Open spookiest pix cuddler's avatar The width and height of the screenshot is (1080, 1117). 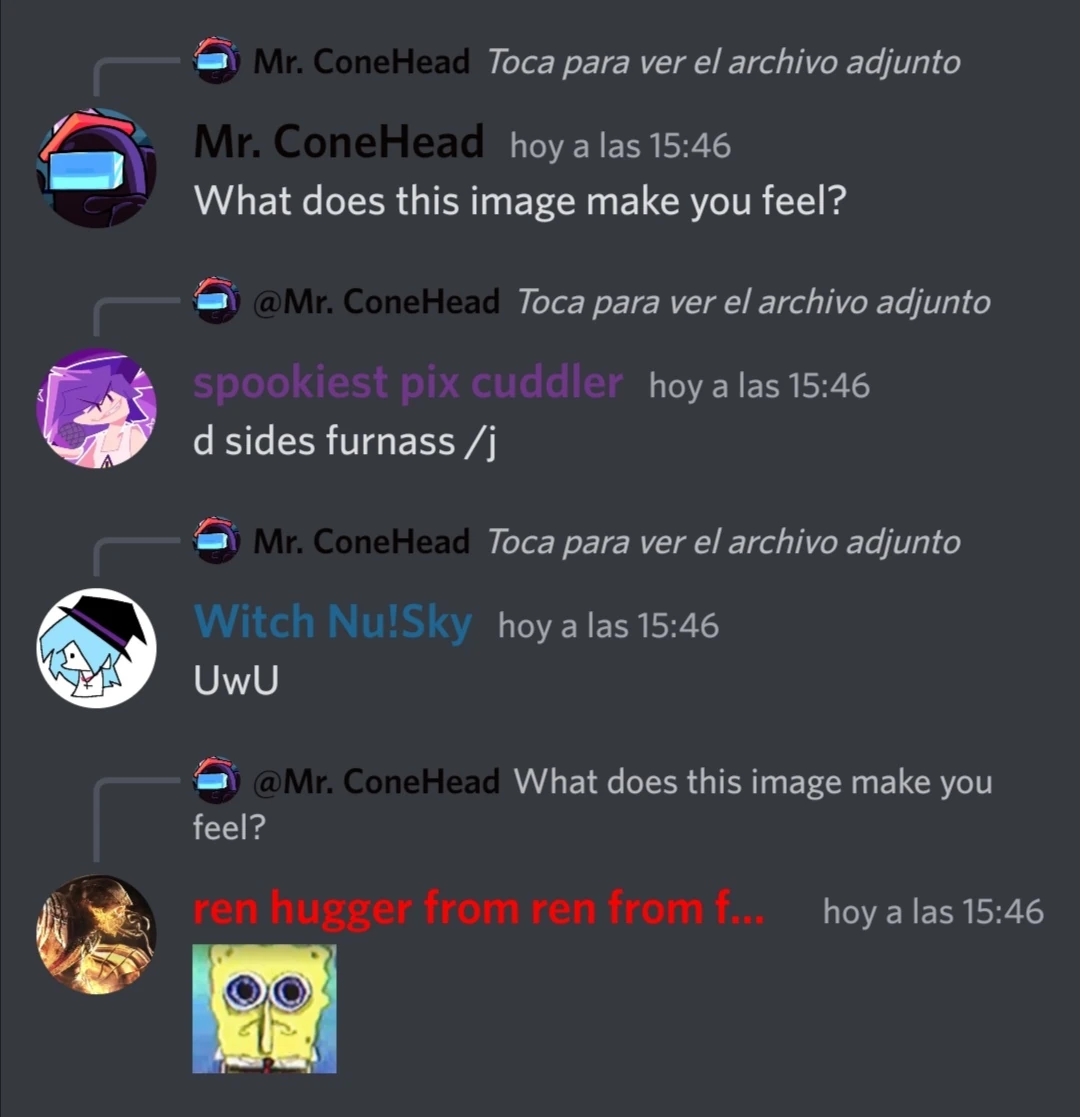[96, 407]
